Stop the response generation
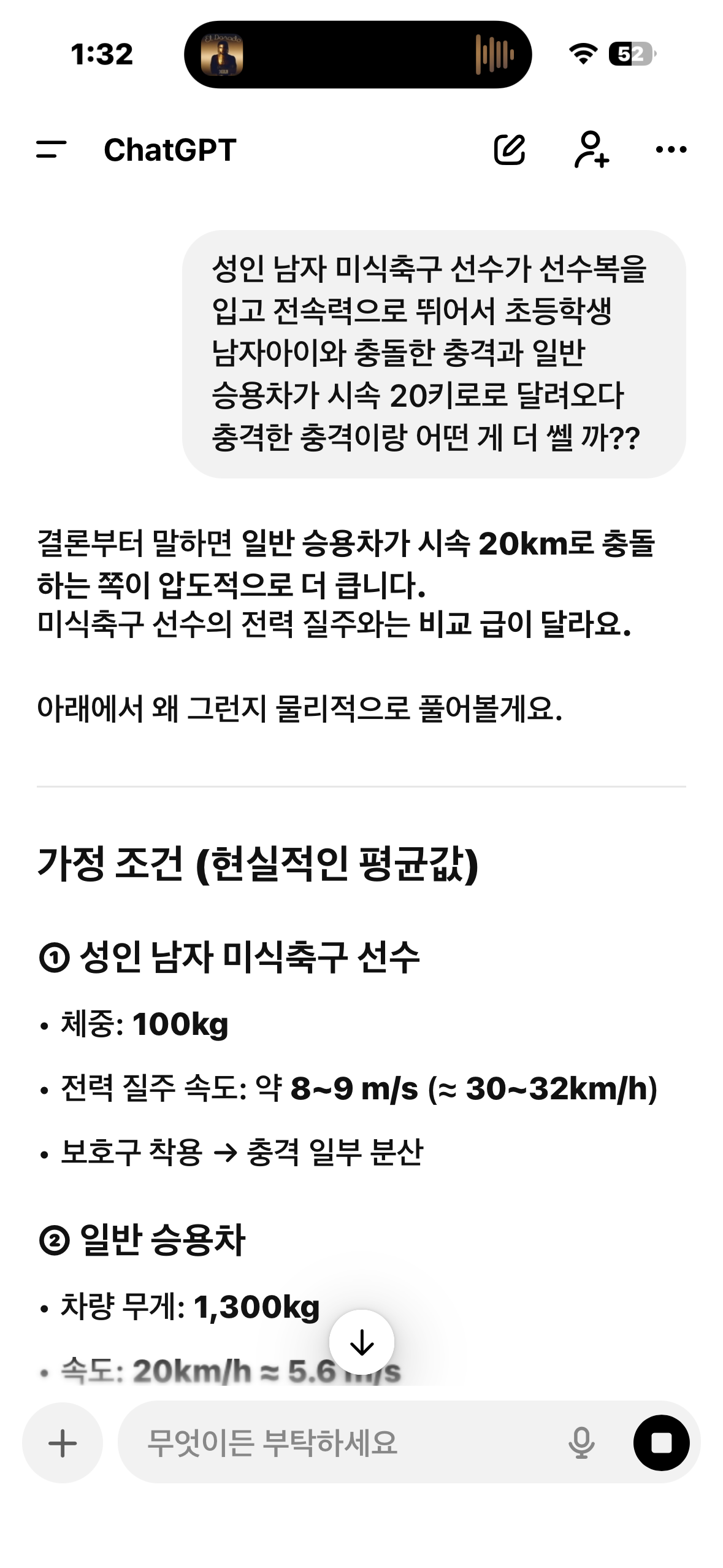This screenshot has height=1568, width=723. pos(661,1443)
